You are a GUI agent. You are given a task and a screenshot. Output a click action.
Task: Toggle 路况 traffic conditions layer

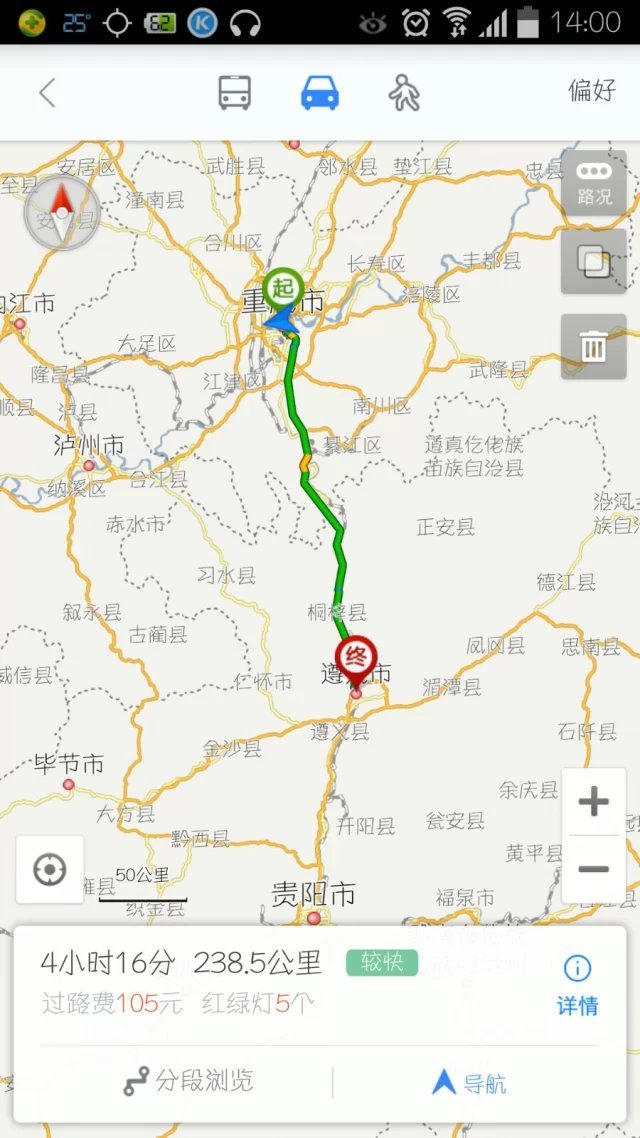pos(594,183)
